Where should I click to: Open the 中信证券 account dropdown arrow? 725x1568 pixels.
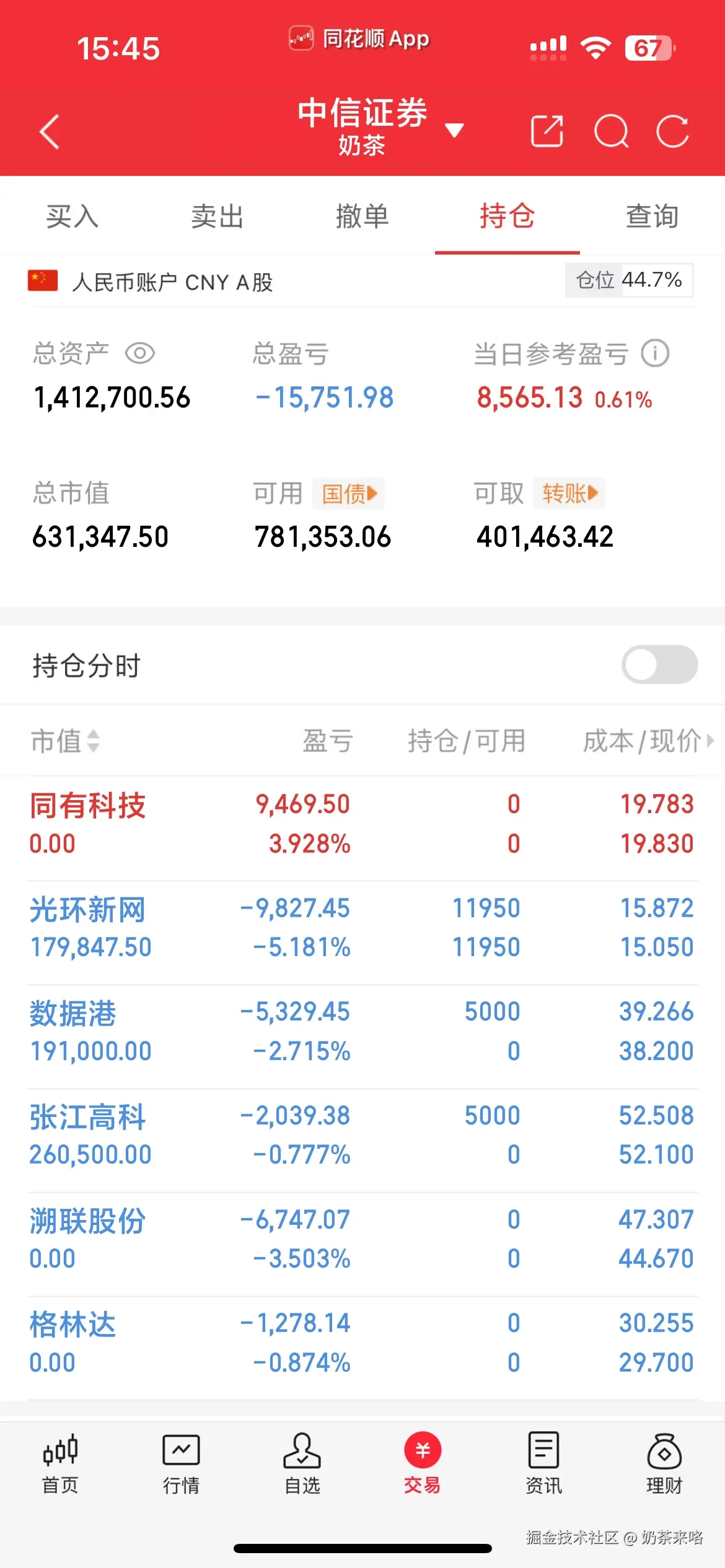click(x=454, y=131)
